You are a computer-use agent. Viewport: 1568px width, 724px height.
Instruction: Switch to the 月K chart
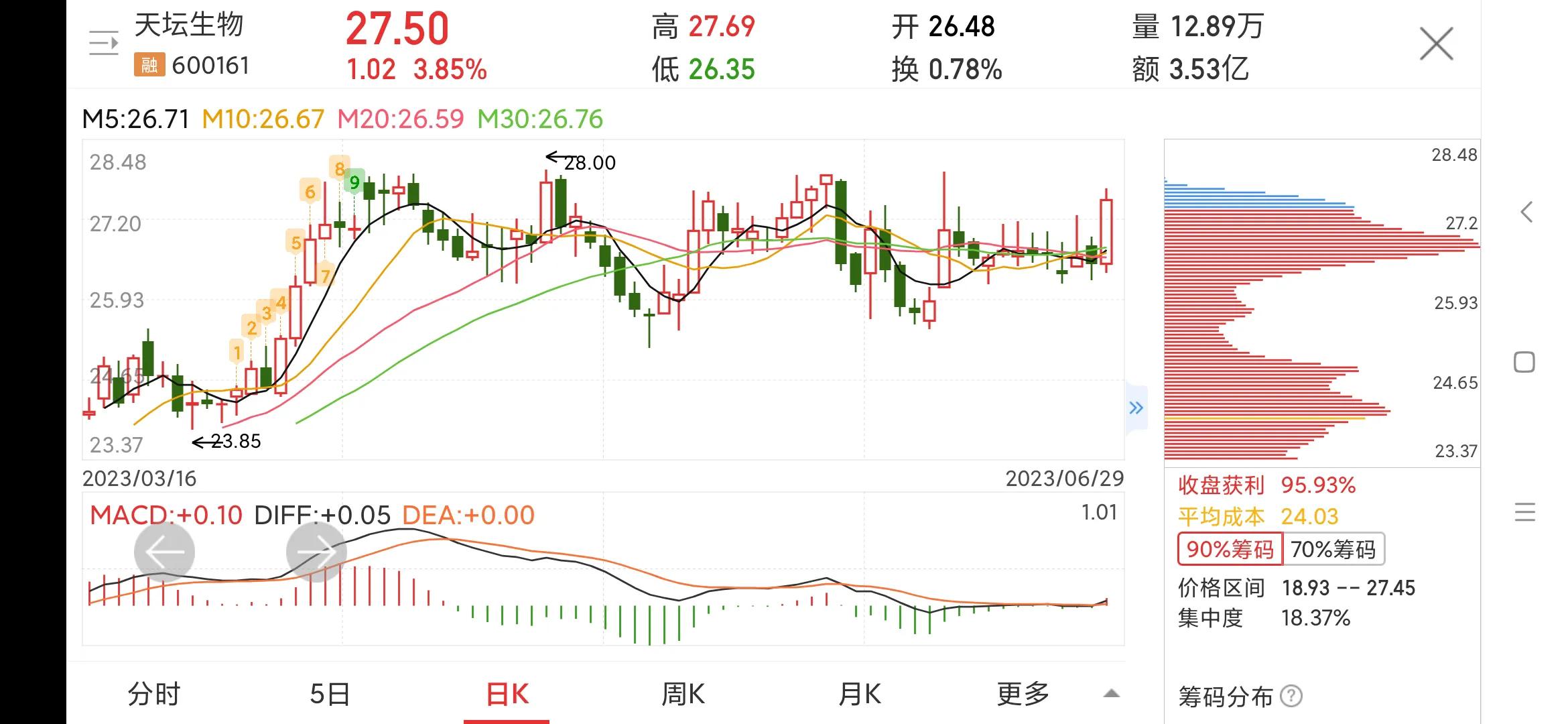[x=860, y=694]
